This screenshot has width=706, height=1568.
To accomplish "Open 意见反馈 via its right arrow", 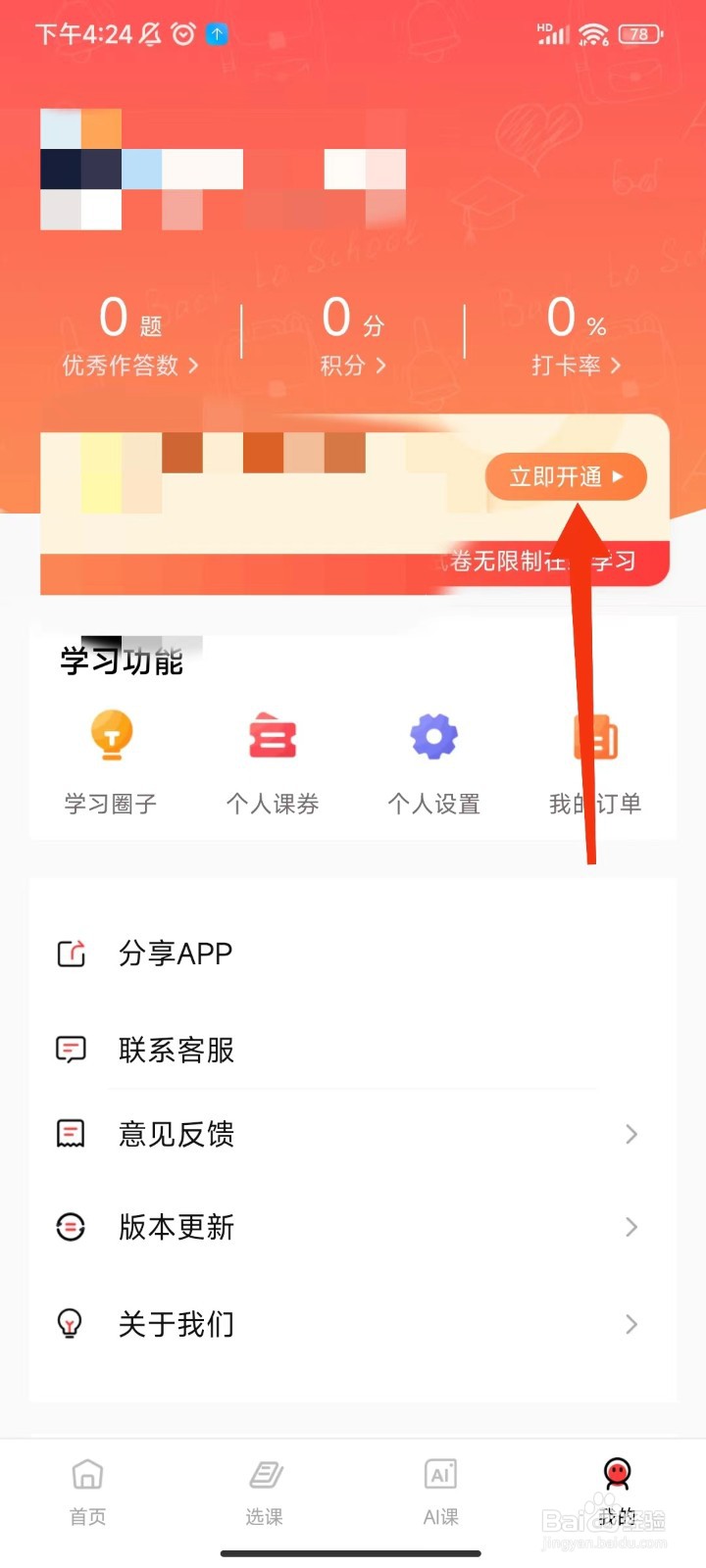I will pos(630,1133).
